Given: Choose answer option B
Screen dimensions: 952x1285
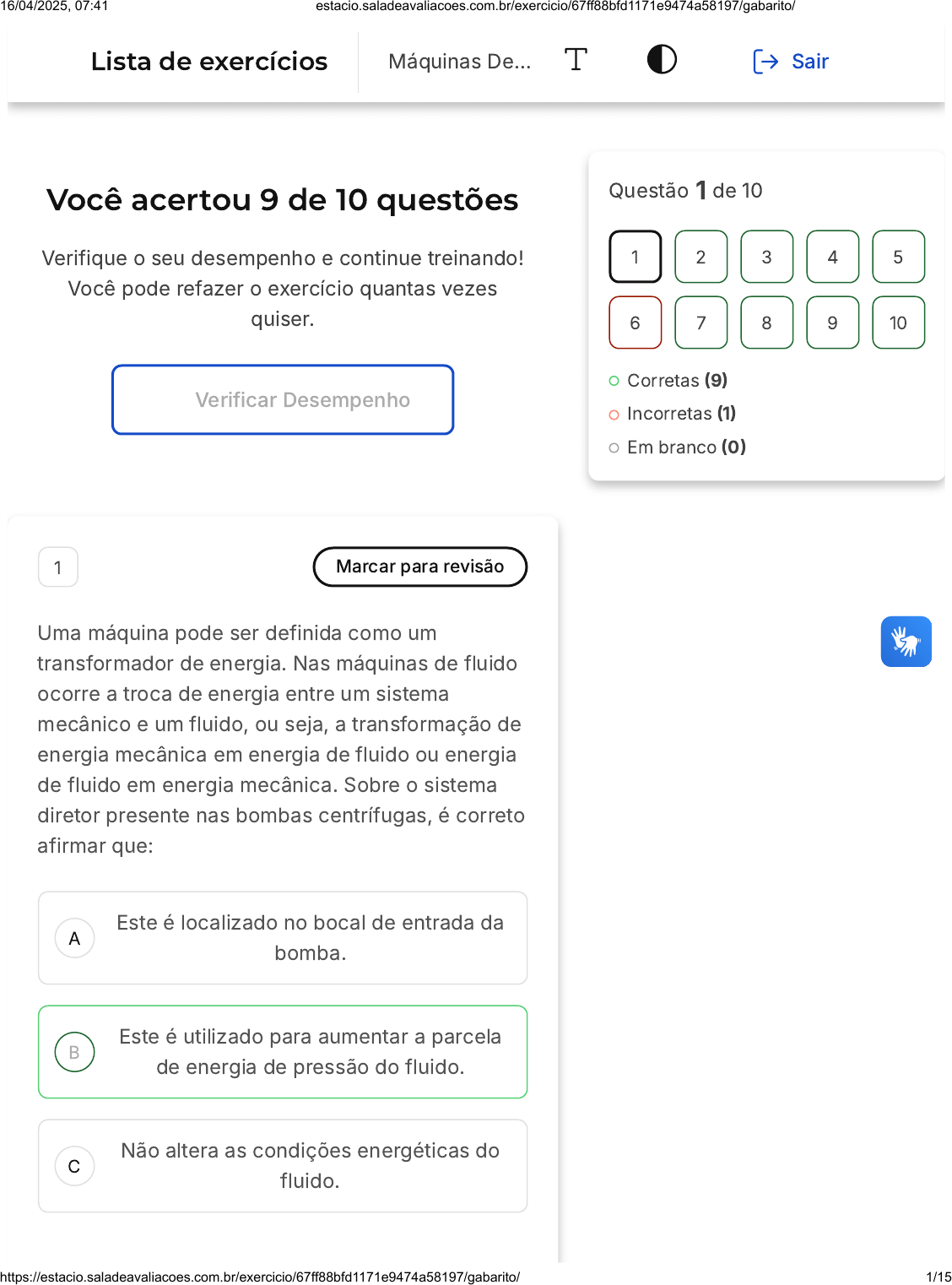Looking at the screenshot, I should point(283,1052).
